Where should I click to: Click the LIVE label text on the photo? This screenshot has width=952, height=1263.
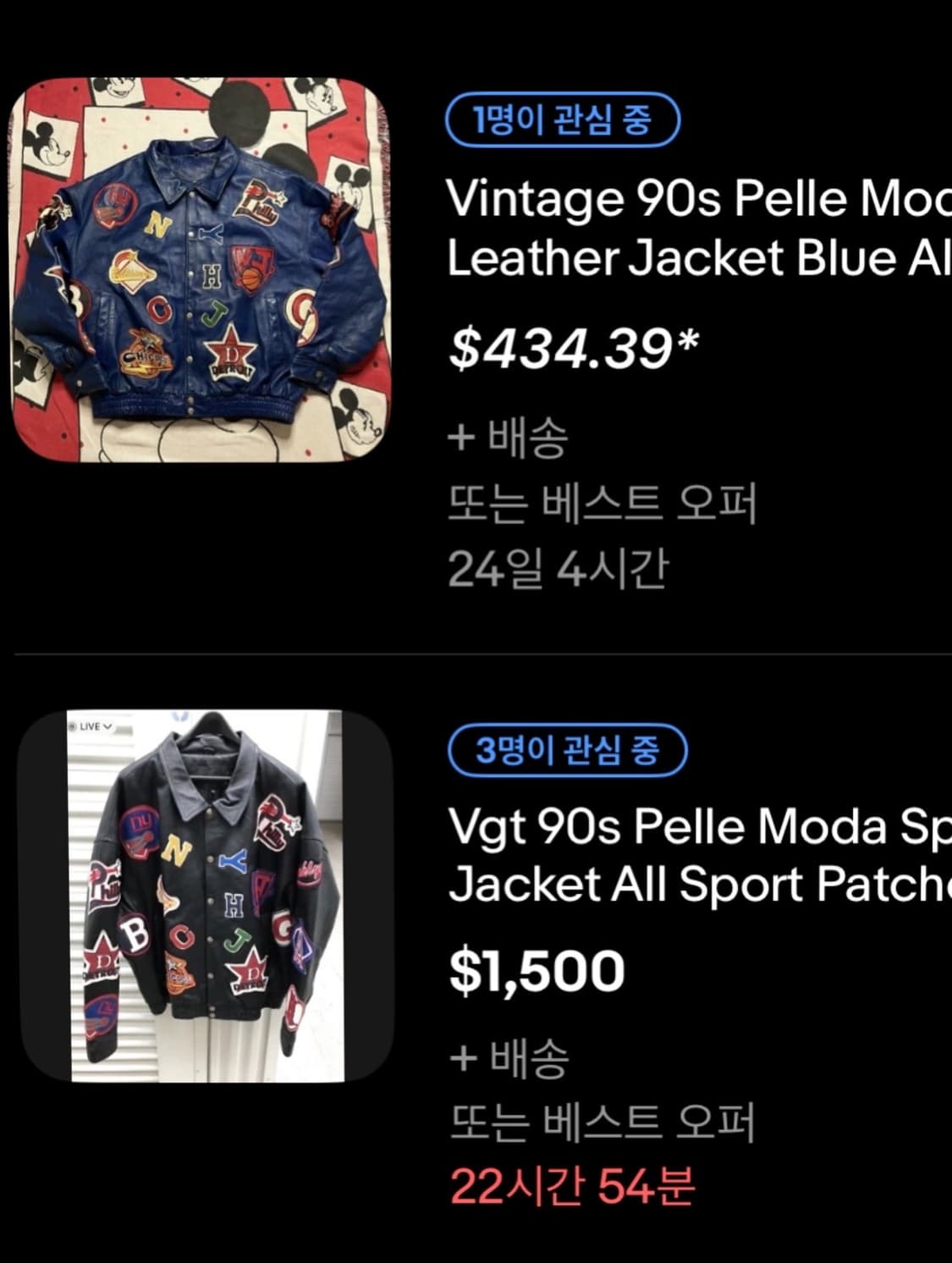[x=90, y=726]
